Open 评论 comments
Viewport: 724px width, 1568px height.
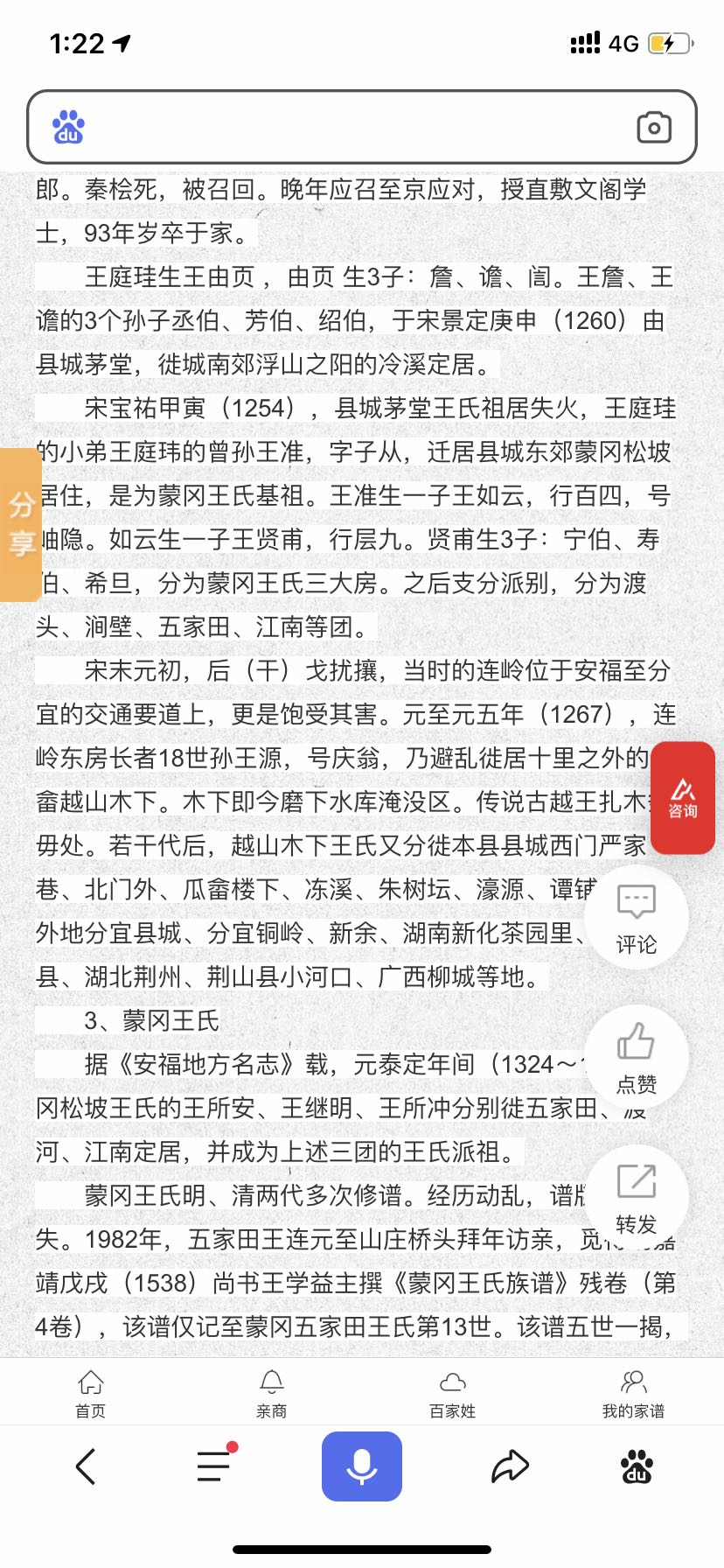pyautogui.click(x=636, y=918)
